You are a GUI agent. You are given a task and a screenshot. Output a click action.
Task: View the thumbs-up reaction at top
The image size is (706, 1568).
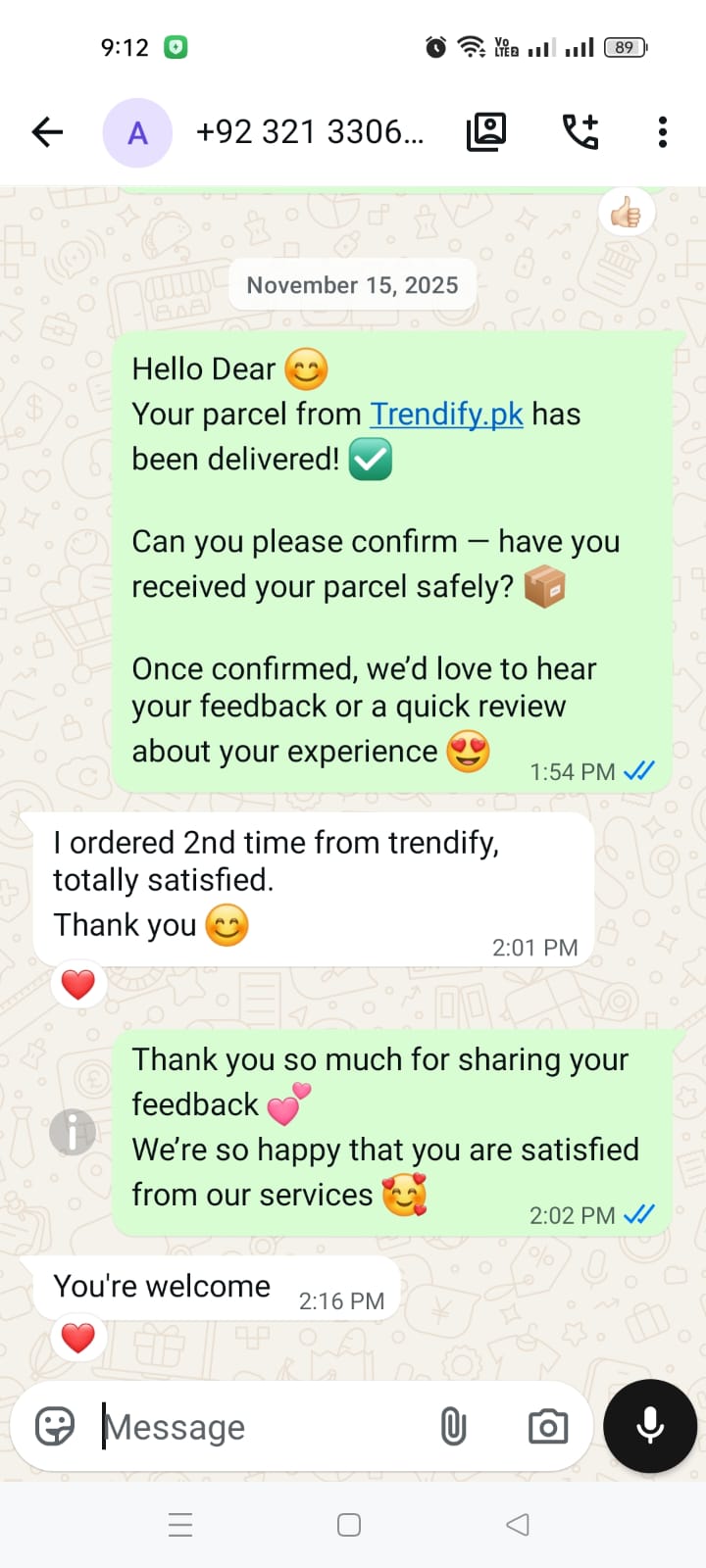(x=626, y=212)
